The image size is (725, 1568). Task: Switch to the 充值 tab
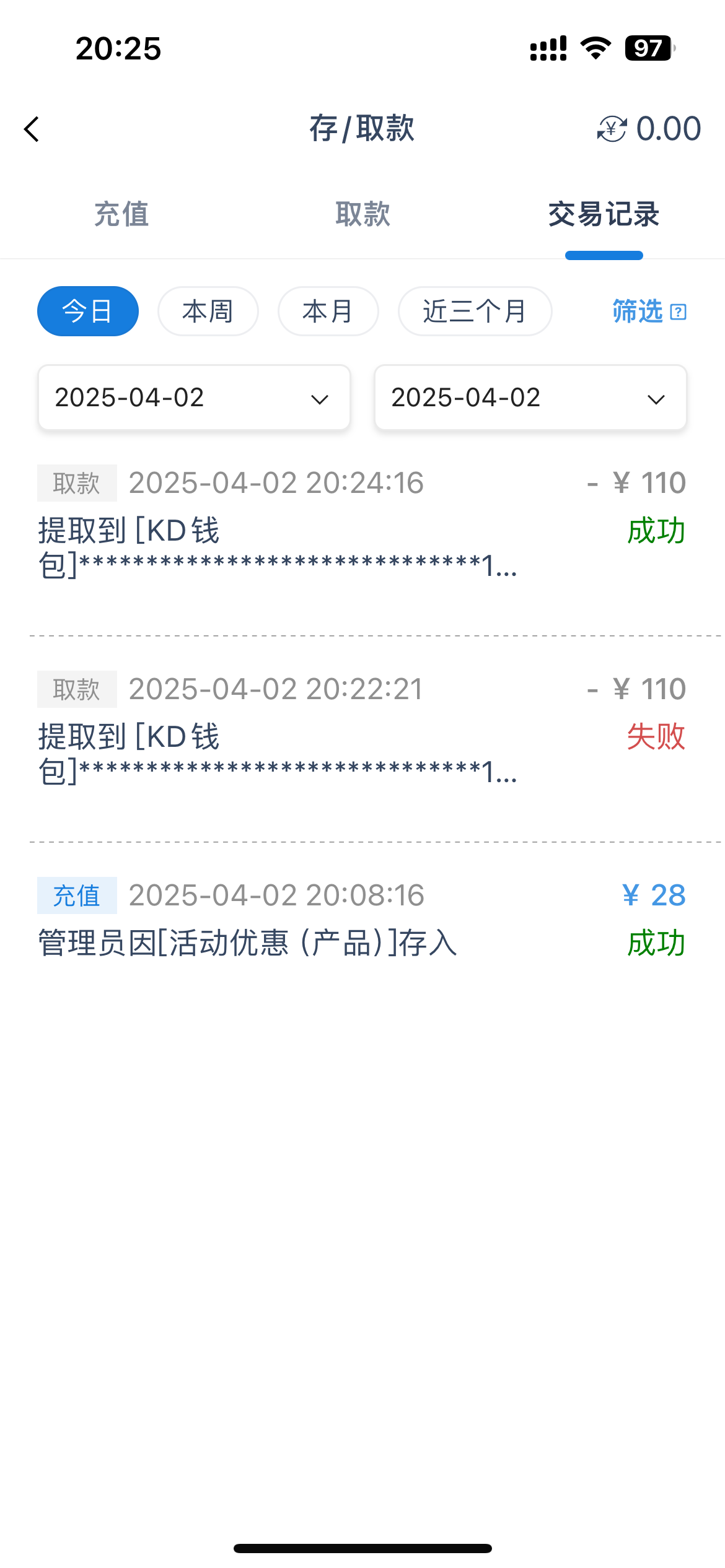coord(121,214)
